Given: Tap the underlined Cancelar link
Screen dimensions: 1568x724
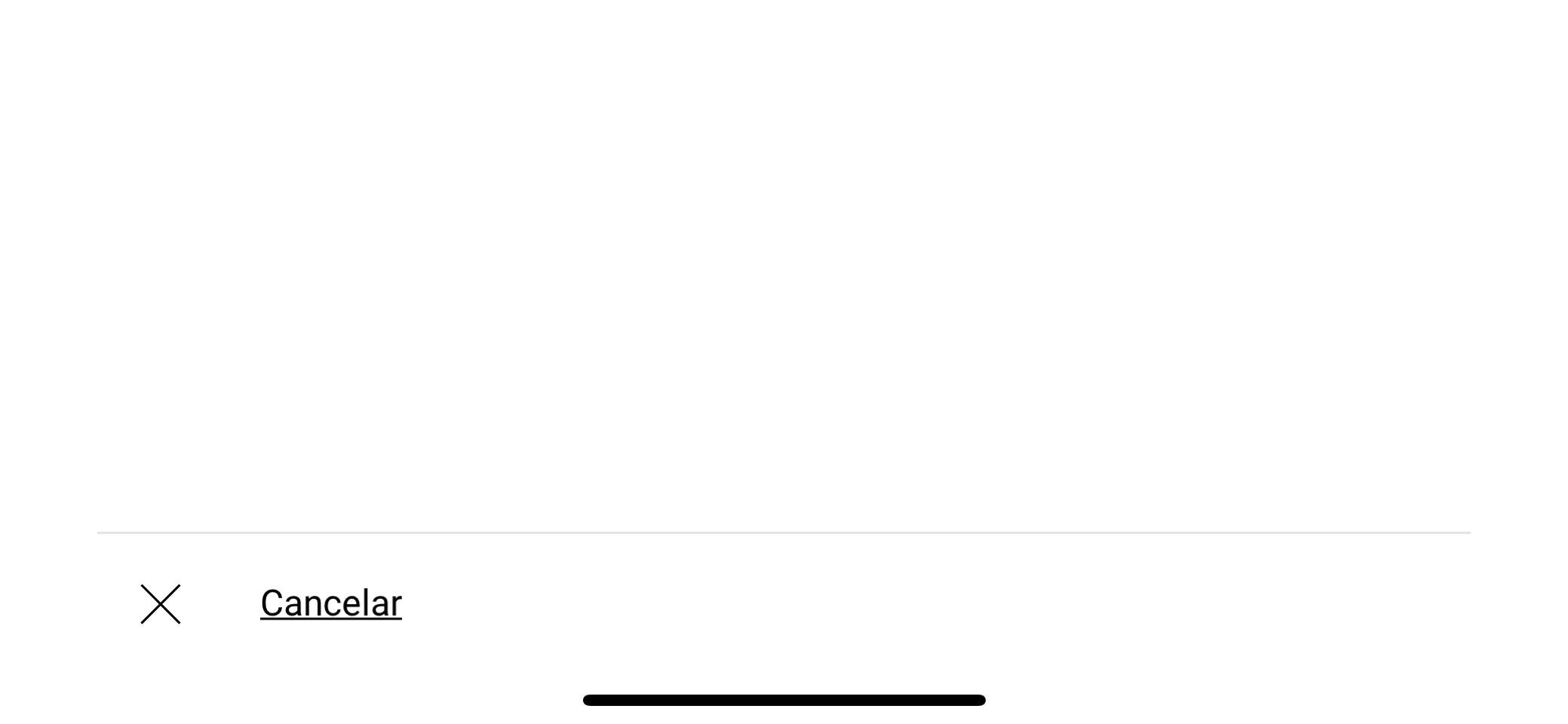Looking at the screenshot, I should [x=331, y=603].
